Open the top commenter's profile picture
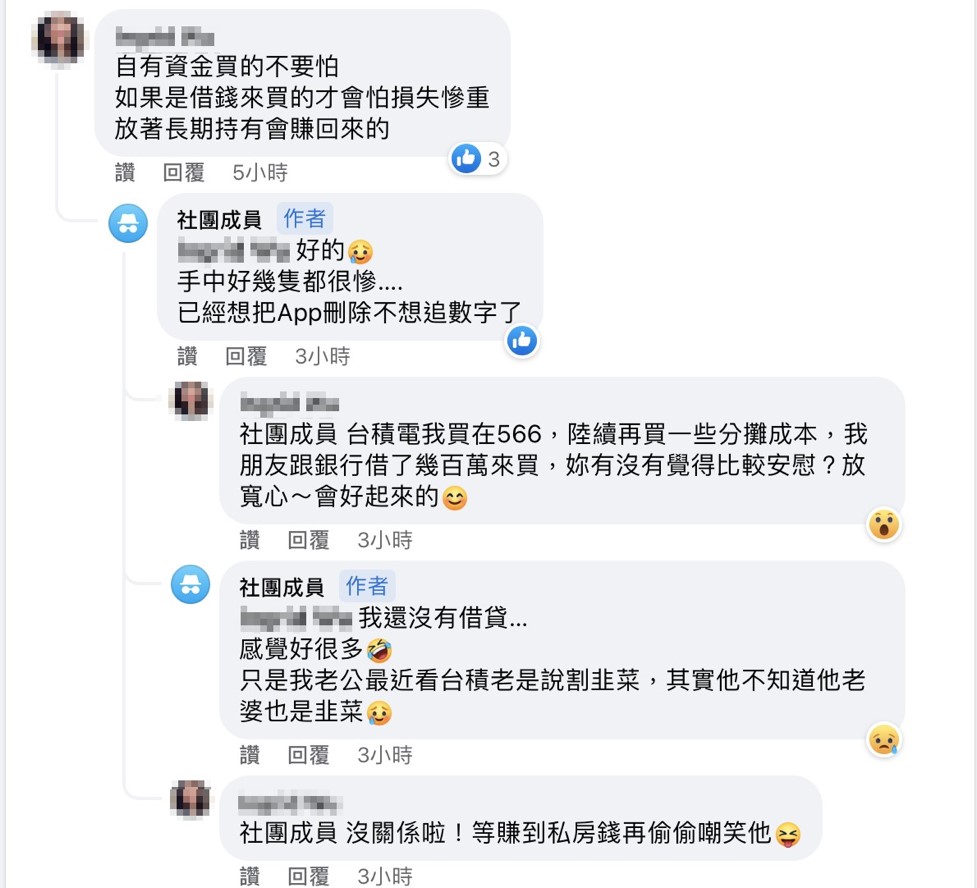977x888 pixels. pos(57,38)
